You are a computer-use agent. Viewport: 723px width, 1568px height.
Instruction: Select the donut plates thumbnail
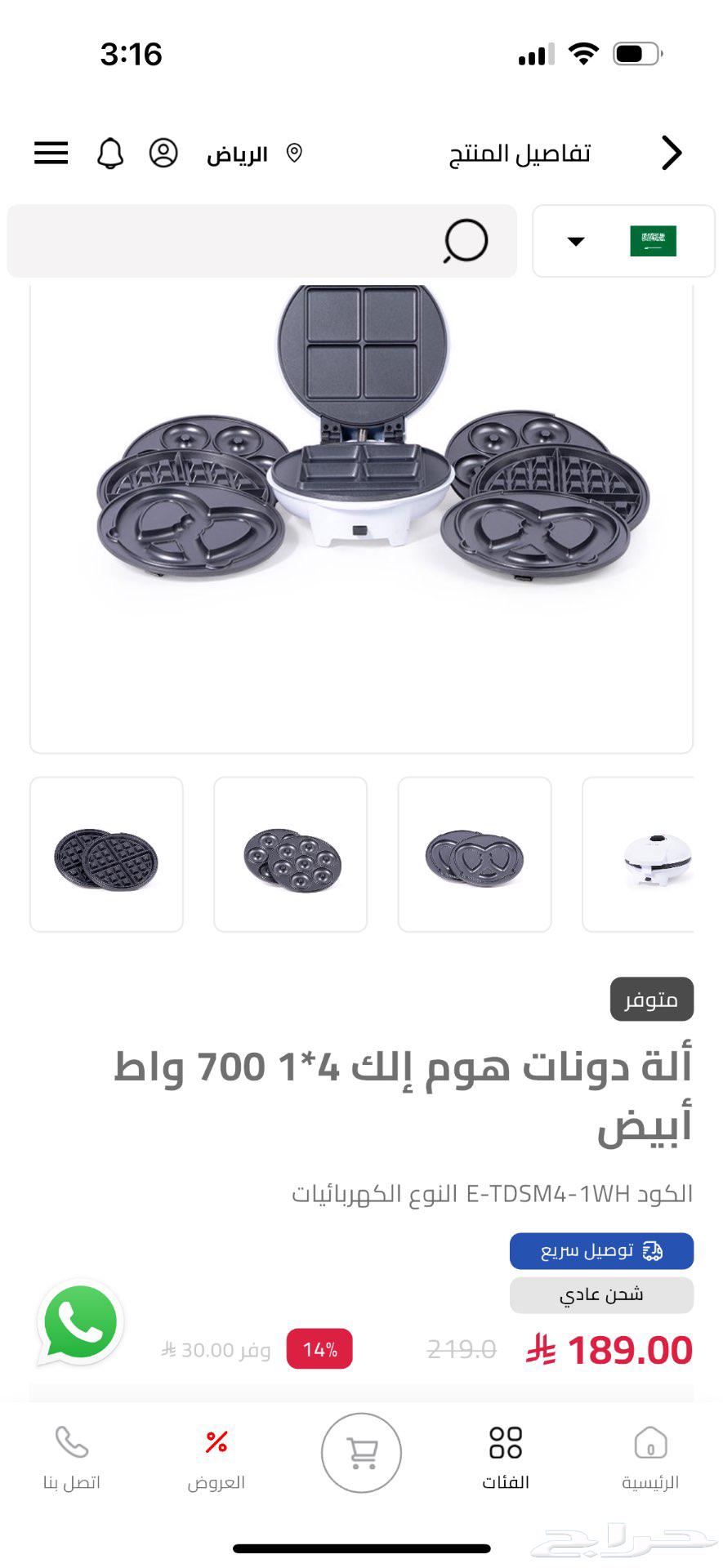click(290, 854)
